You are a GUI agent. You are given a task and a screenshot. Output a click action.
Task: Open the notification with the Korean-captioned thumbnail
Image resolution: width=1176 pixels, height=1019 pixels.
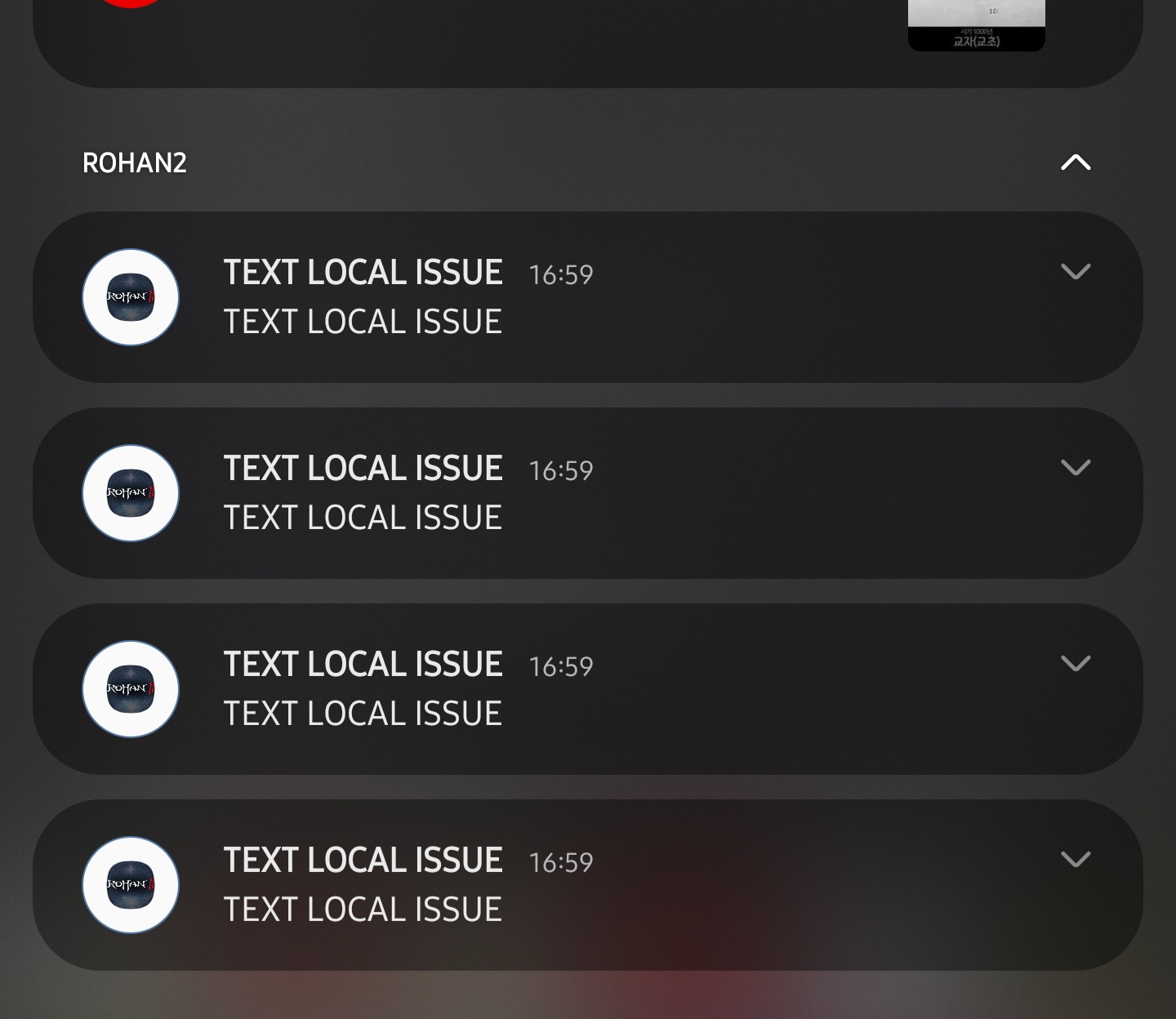pyautogui.click(x=976, y=26)
